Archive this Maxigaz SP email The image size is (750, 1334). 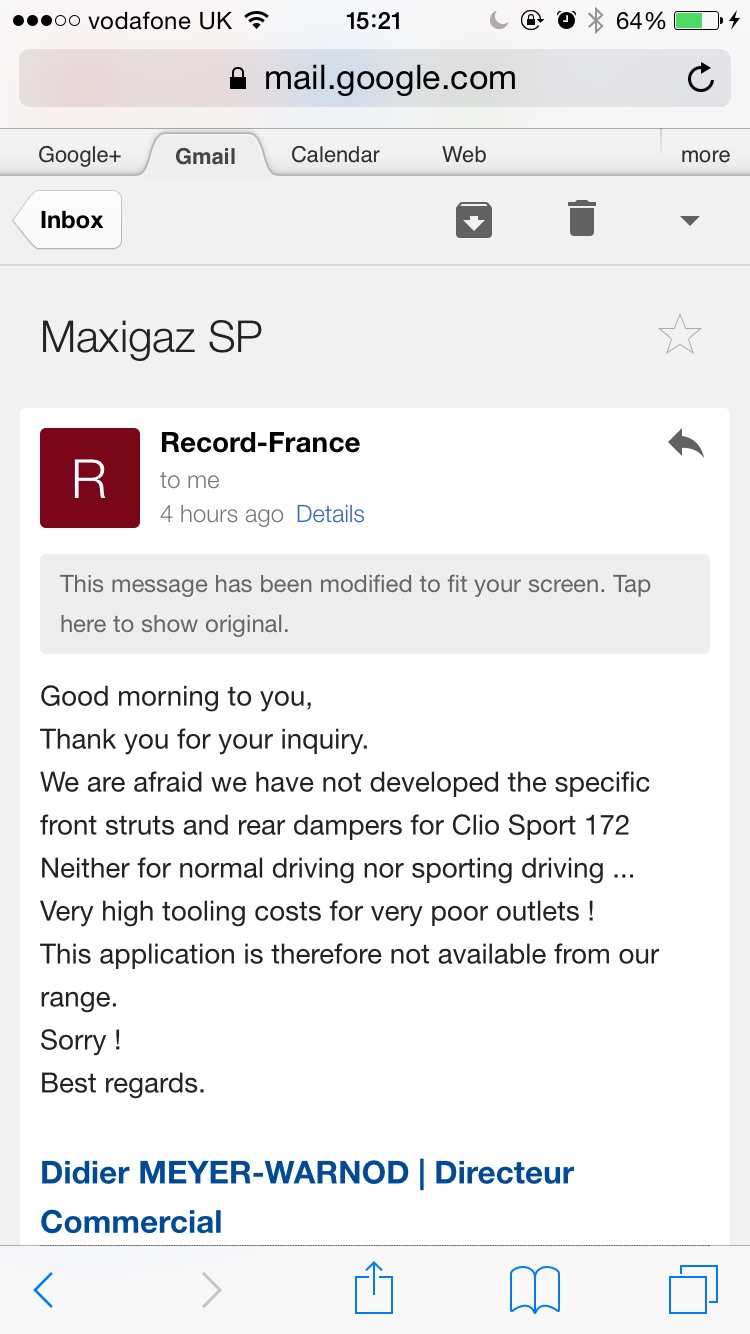click(474, 219)
